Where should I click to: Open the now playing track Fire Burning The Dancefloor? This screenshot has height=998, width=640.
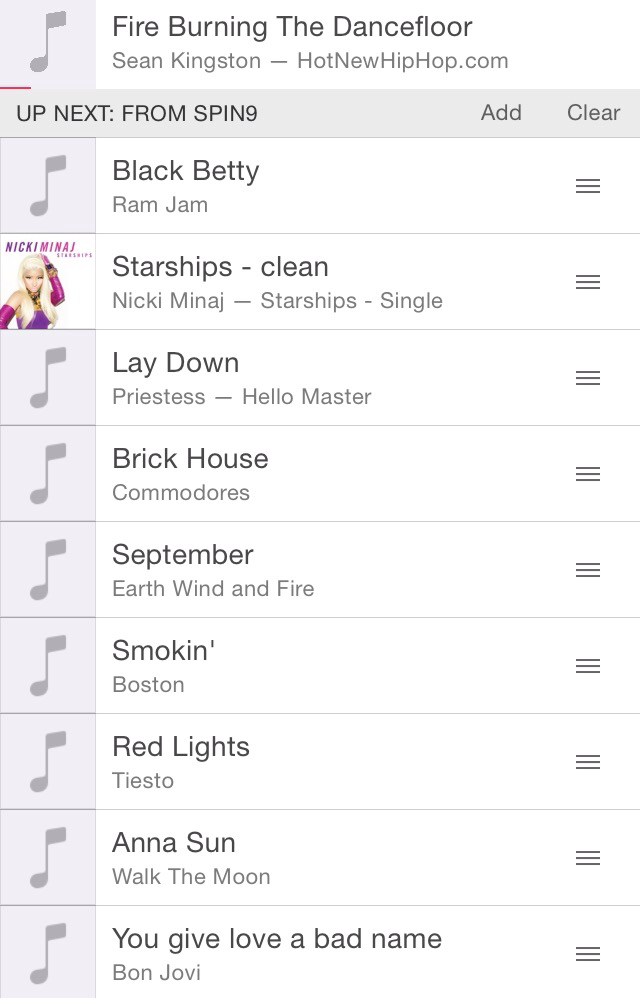(292, 42)
